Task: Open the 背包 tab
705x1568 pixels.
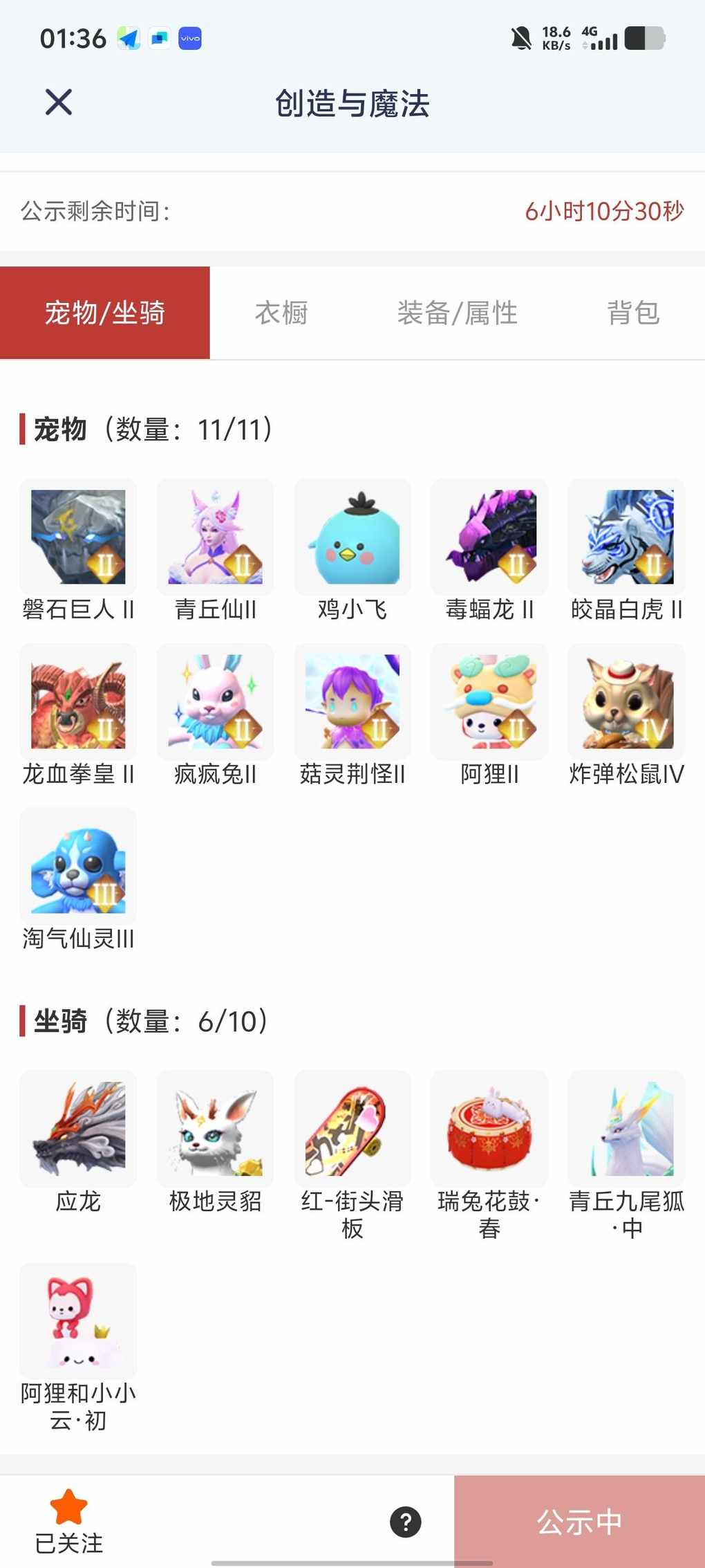Action: tap(633, 313)
